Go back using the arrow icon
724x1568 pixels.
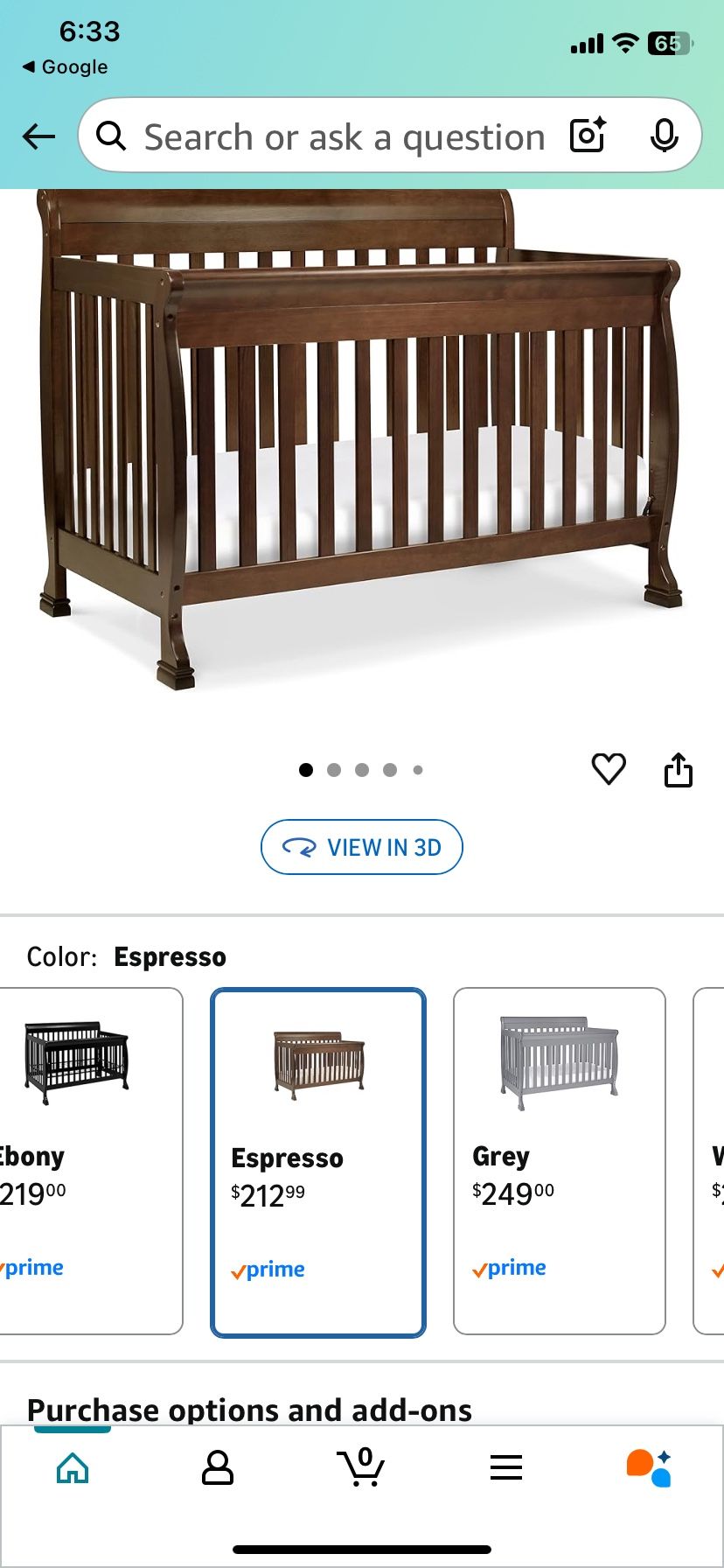click(x=38, y=136)
